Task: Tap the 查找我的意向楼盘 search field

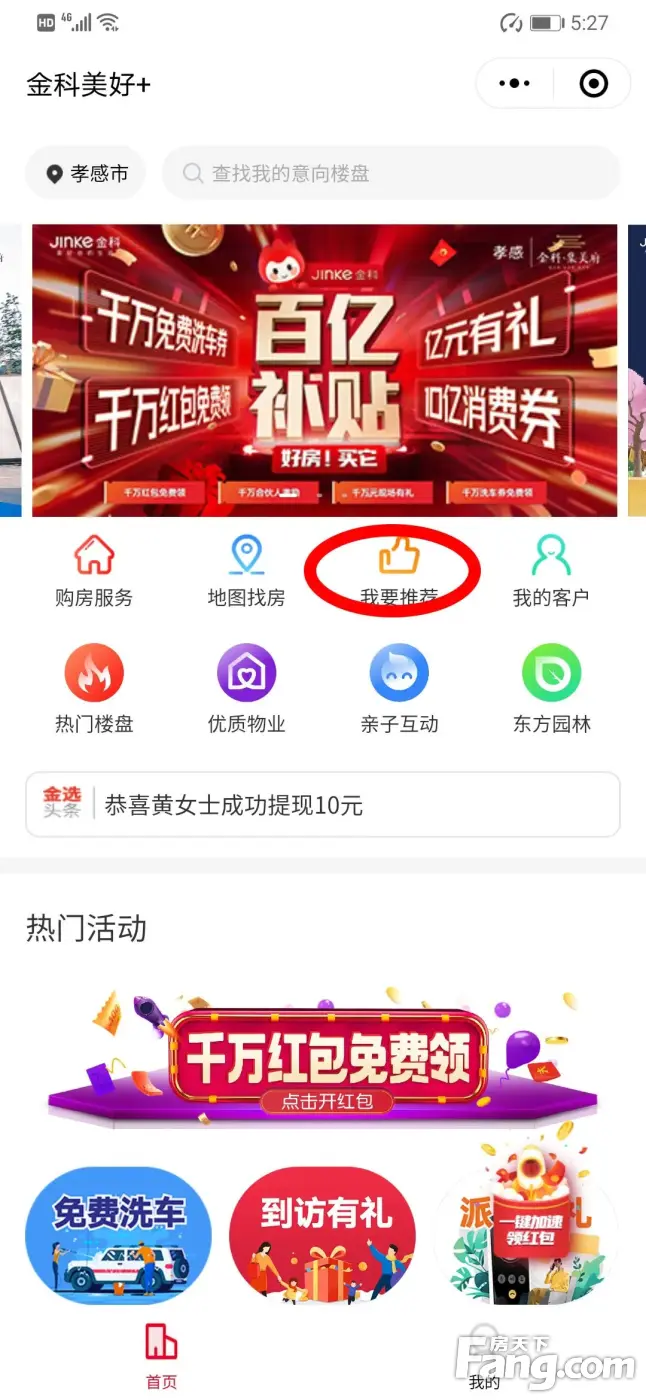Action: tap(390, 174)
